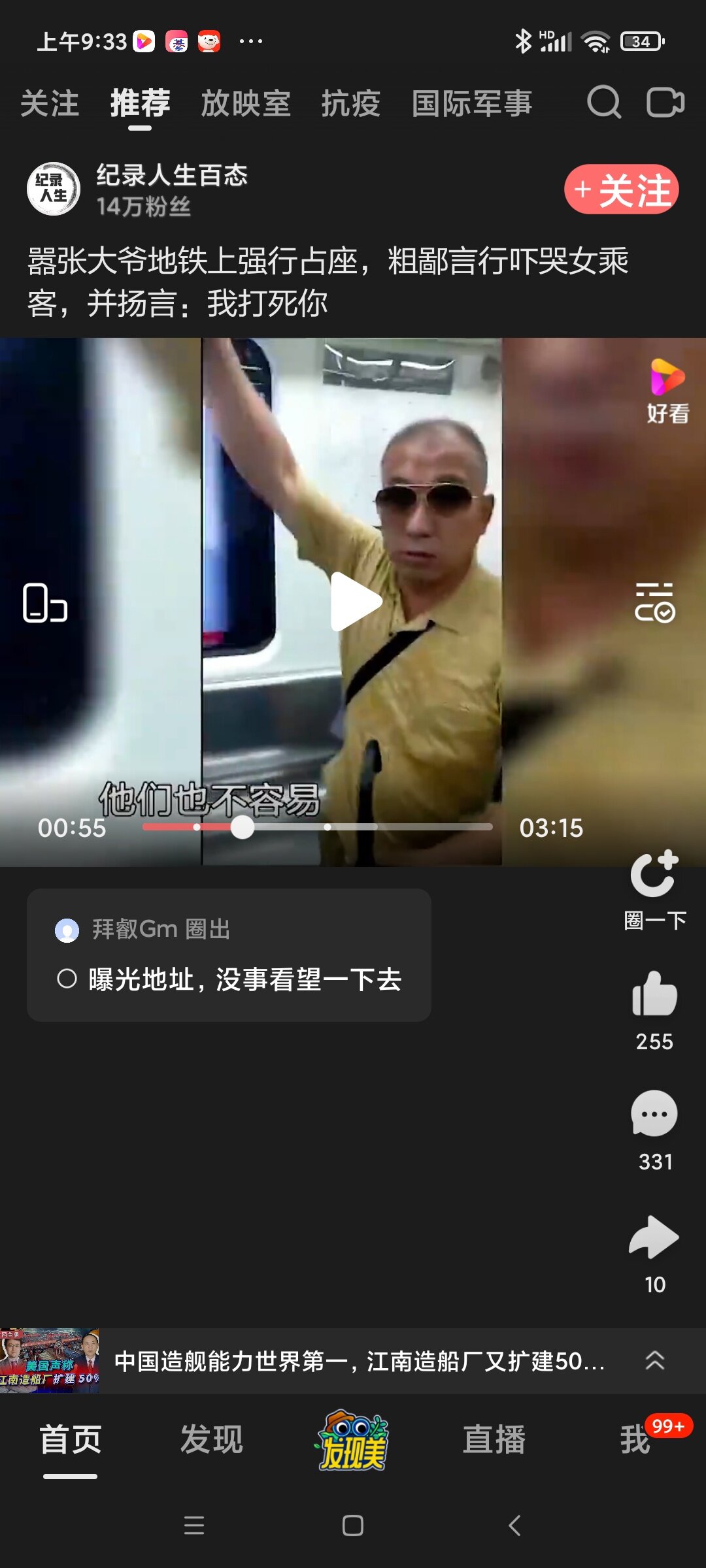Follow 纪录人生百态 with the 关注 button
The width and height of the screenshot is (706, 1568).
click(x=621, y=190)
